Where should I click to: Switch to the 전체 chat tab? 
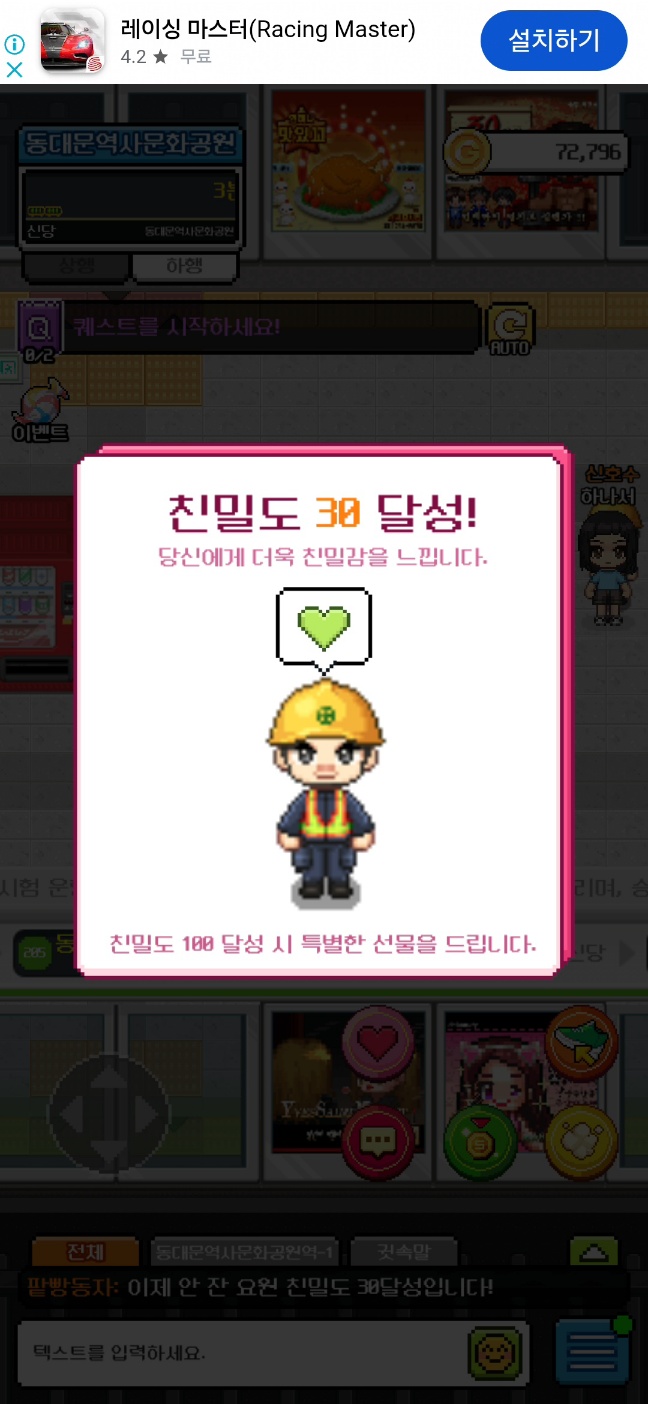[x=85, y=1251]
